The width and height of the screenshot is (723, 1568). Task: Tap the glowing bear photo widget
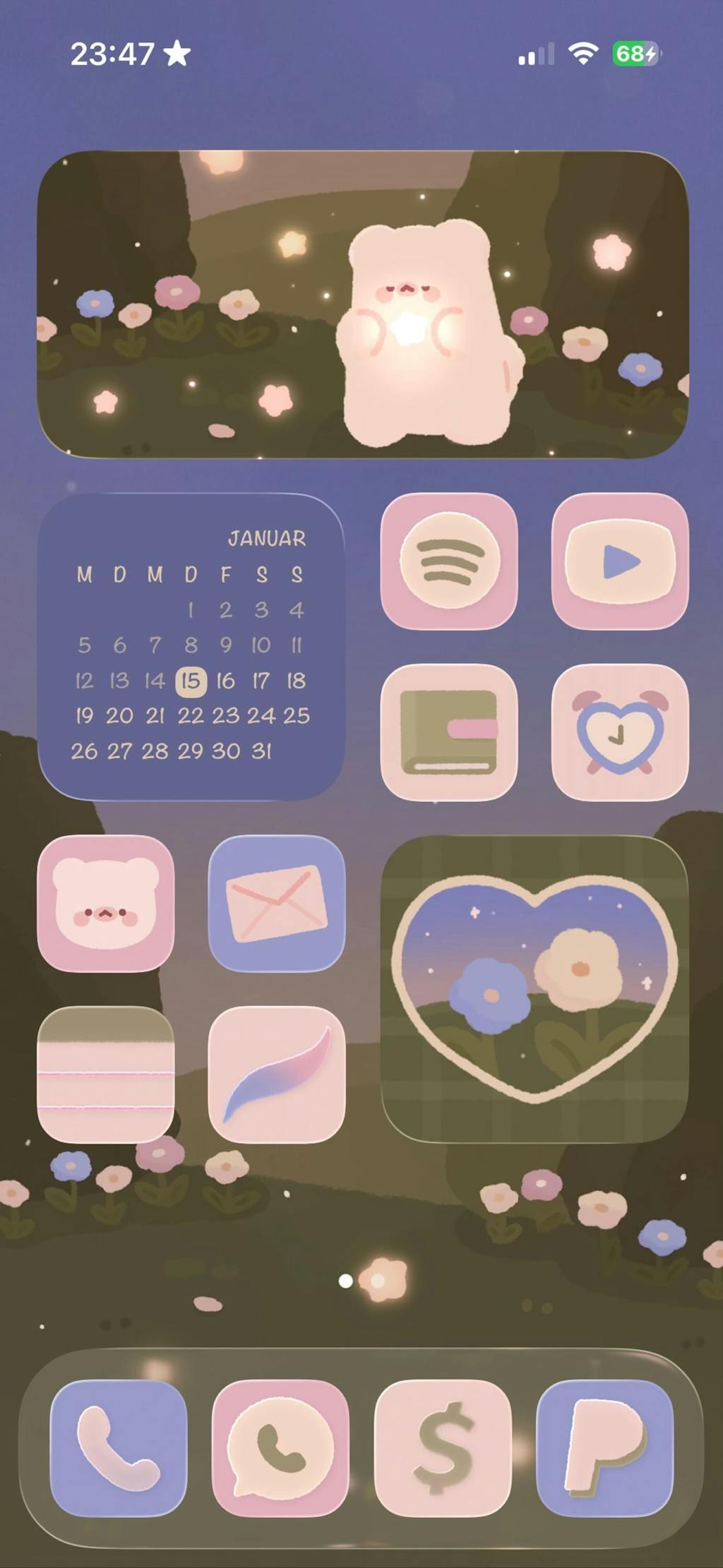pyautogui.click(x=362, y=304)
